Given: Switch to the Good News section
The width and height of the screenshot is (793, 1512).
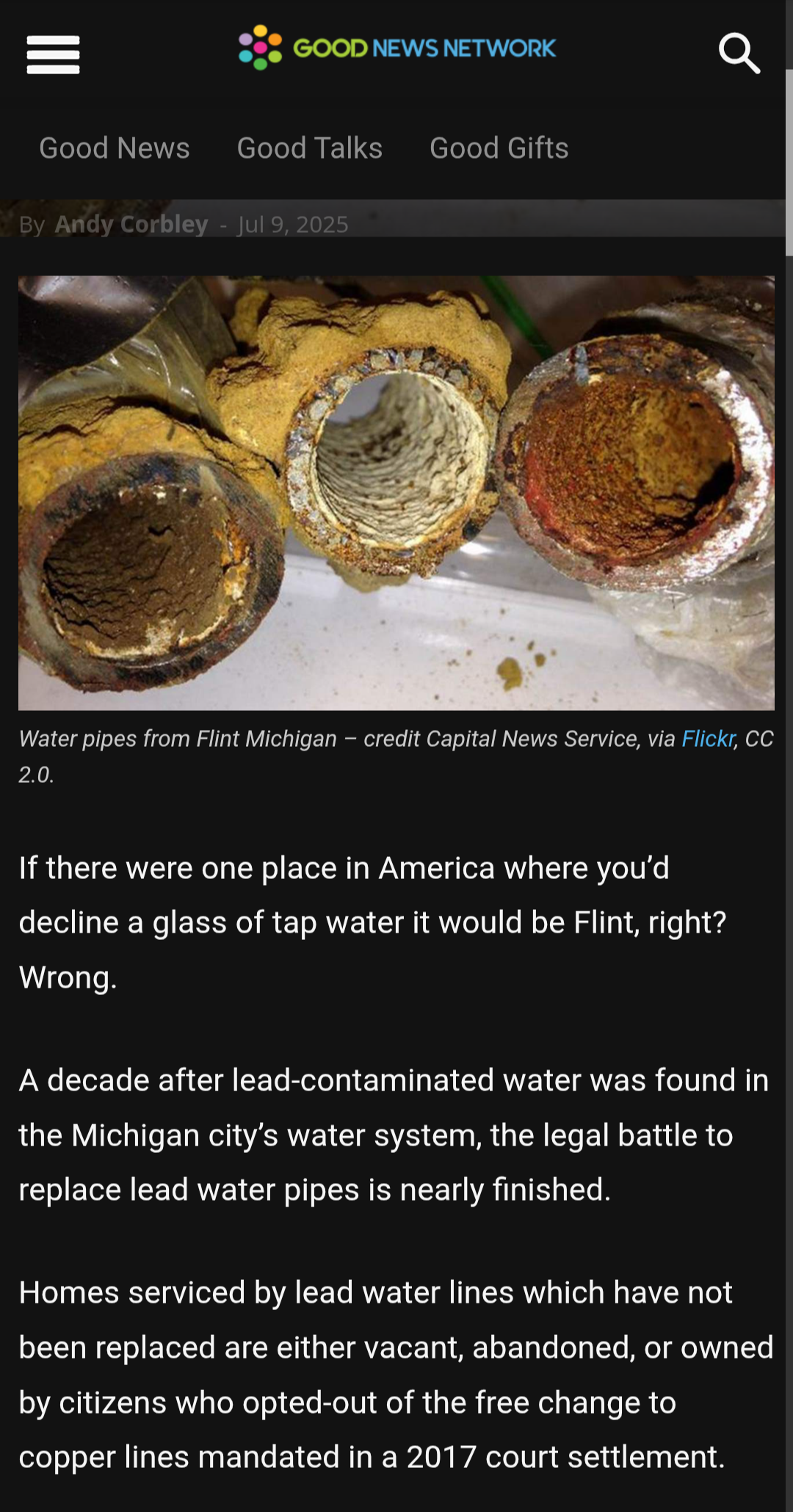Looking at the screenshot, I should tap(115, 148).
